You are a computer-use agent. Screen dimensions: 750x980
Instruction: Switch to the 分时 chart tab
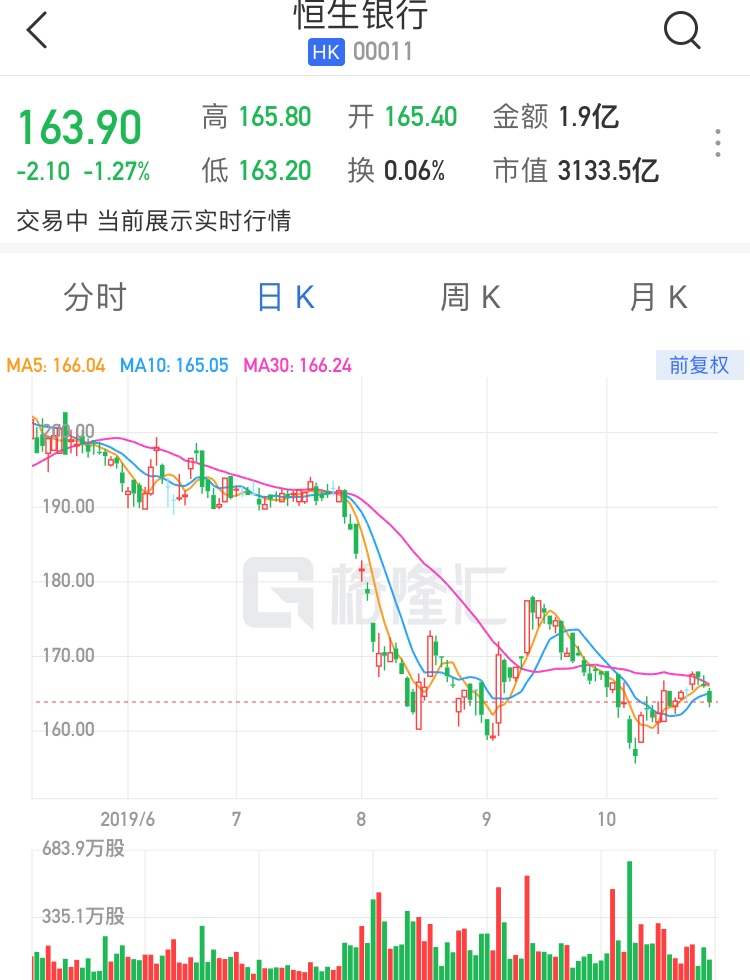tap(95, 297)
